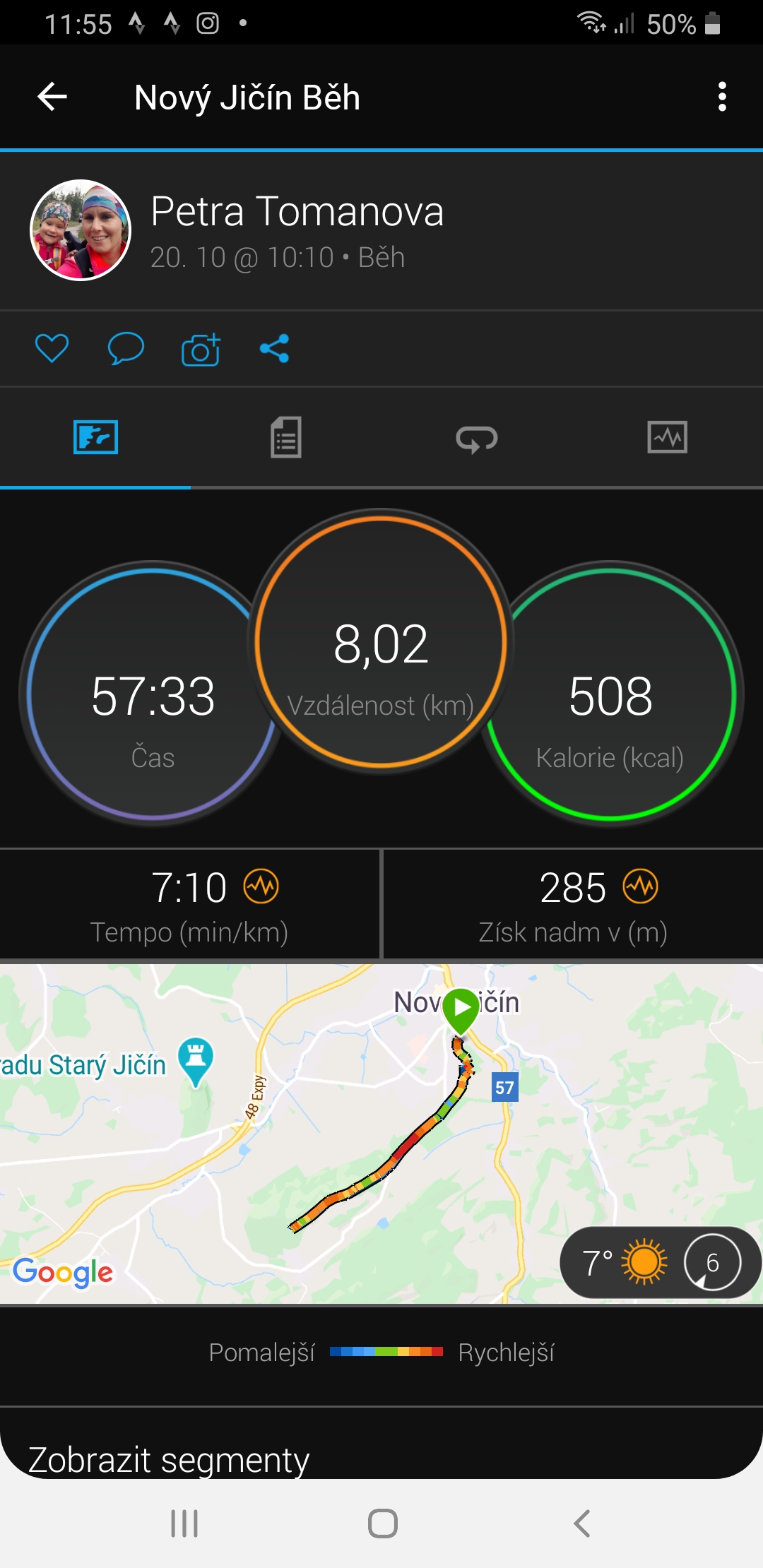This screenshot has height=1568, width=763.
Task: Tap the weather widget showing 7°
Action: (x=660, y=1262)
